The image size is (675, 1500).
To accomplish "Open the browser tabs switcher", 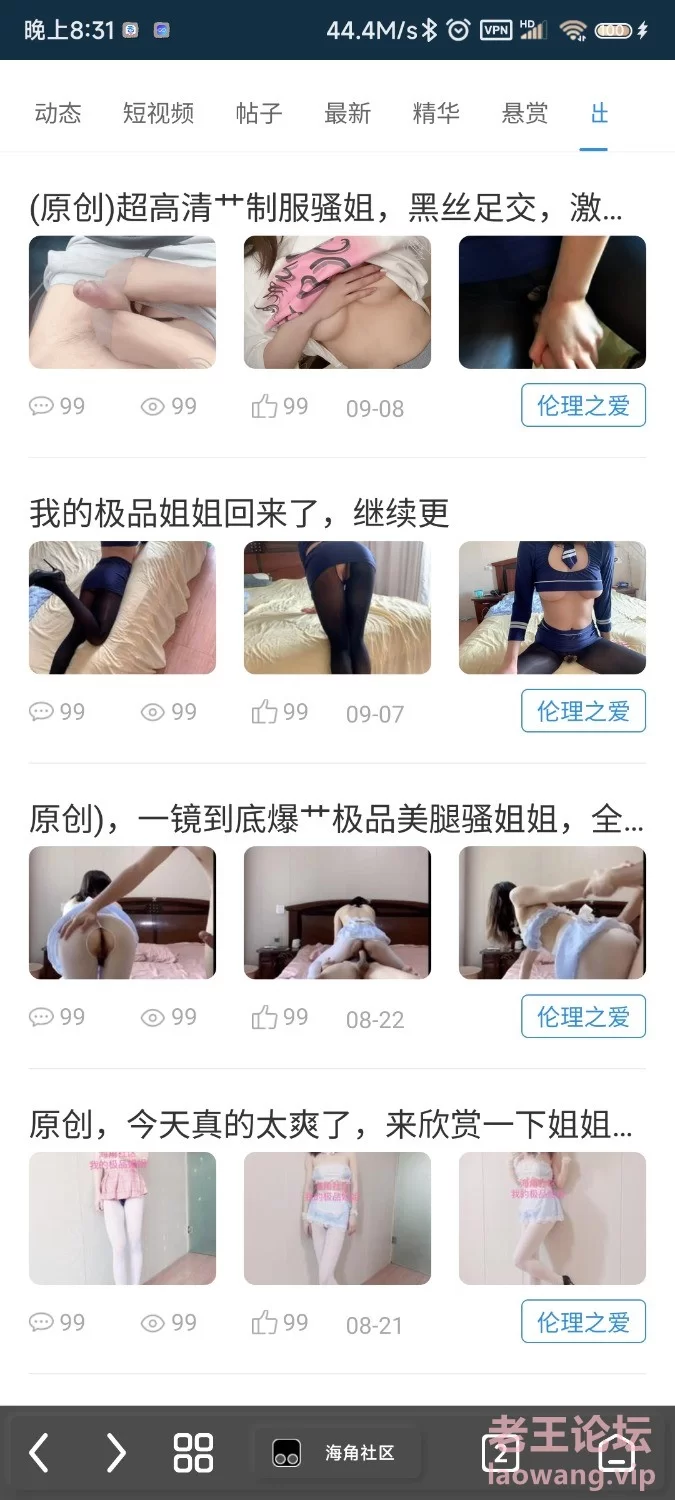I will pos(500,1453).
